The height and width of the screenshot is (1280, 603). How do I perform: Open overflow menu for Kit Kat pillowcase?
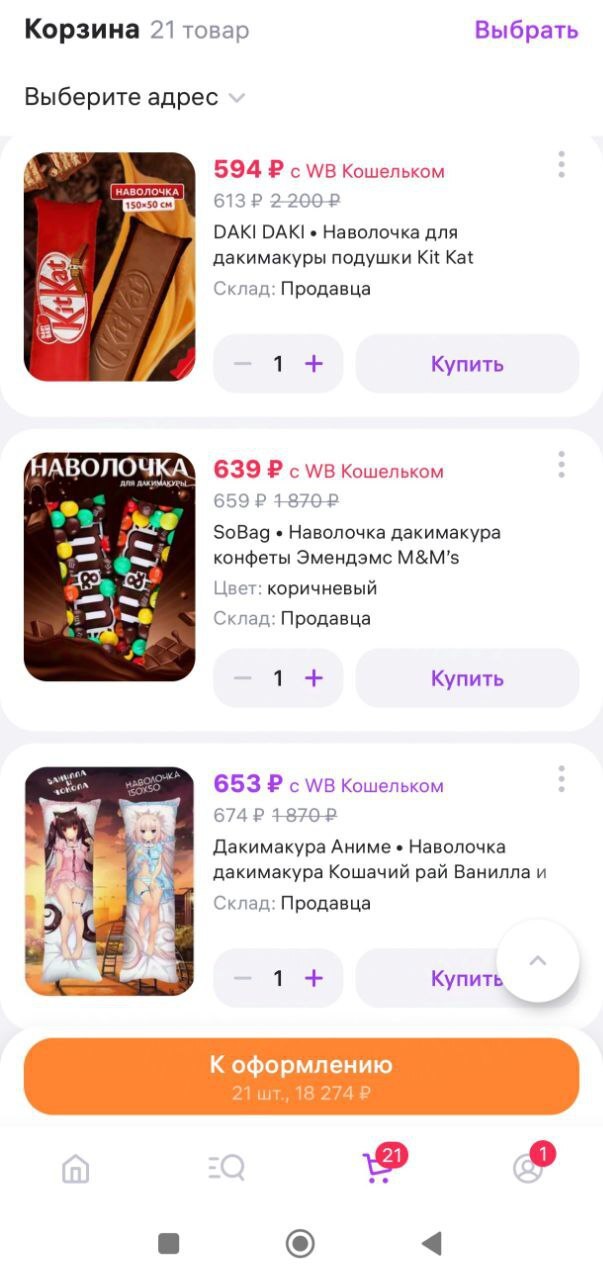(561, 165)
